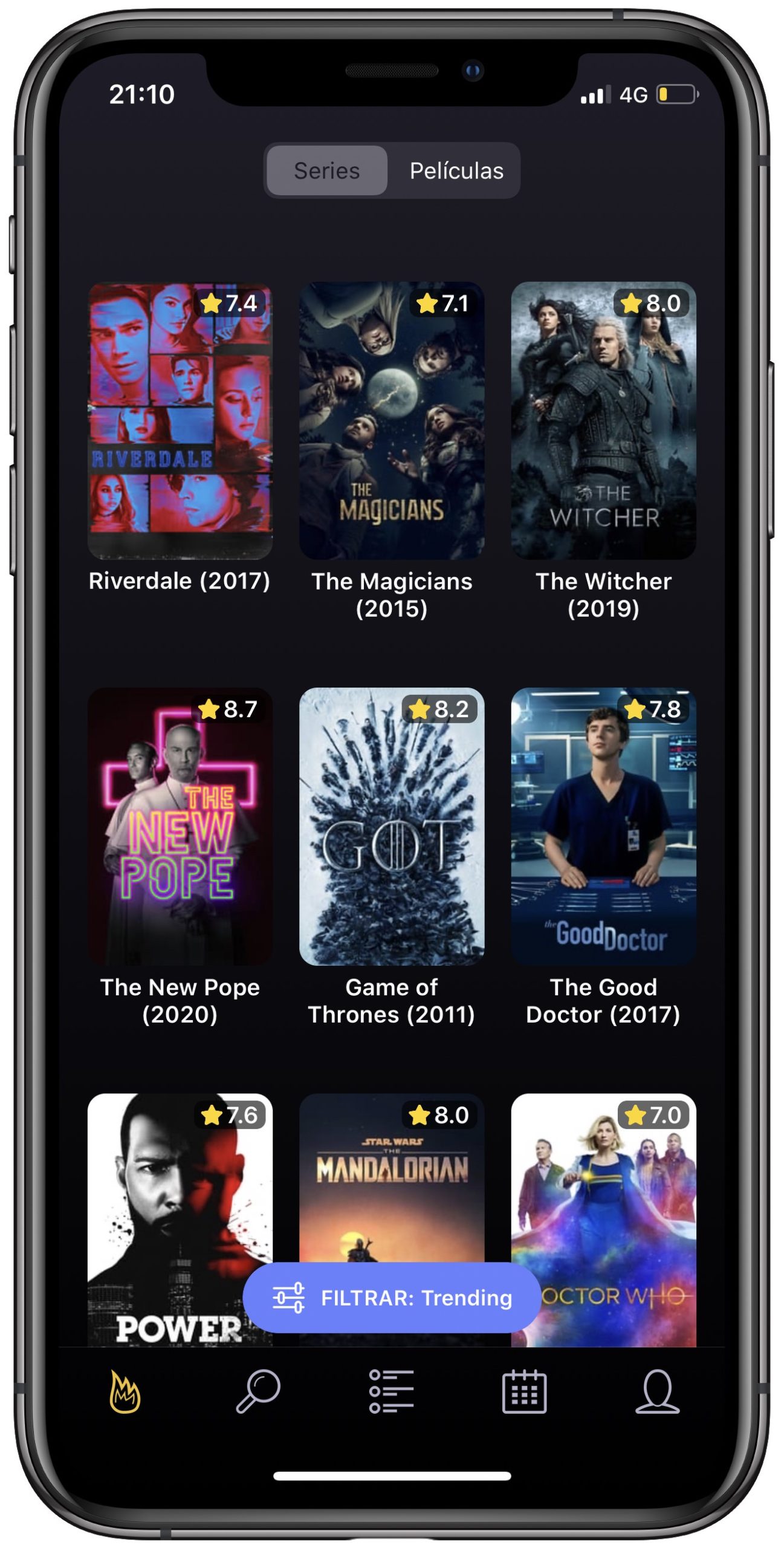View The Witcher (2019) details
This screenshot has width=784, height=1548.
[603, 420]
